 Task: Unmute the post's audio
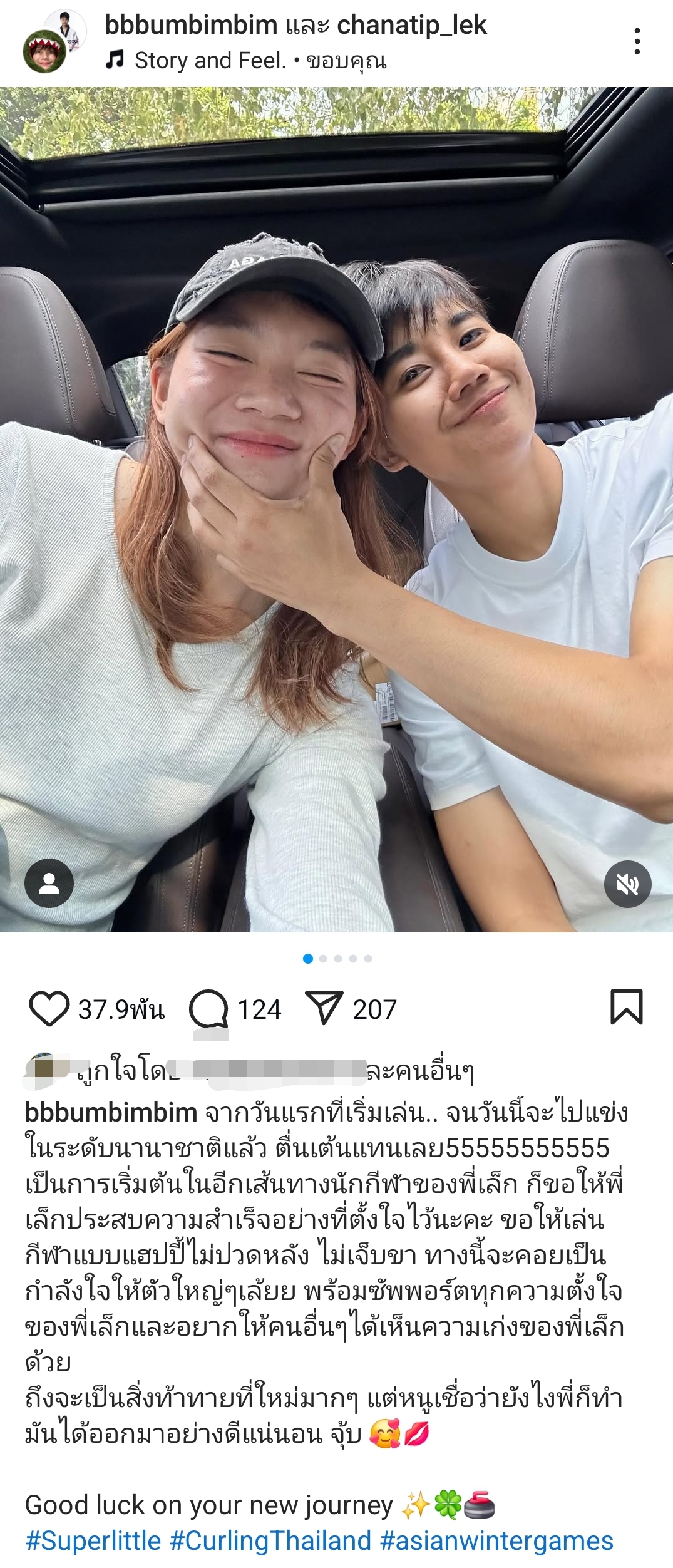(627, 884)
